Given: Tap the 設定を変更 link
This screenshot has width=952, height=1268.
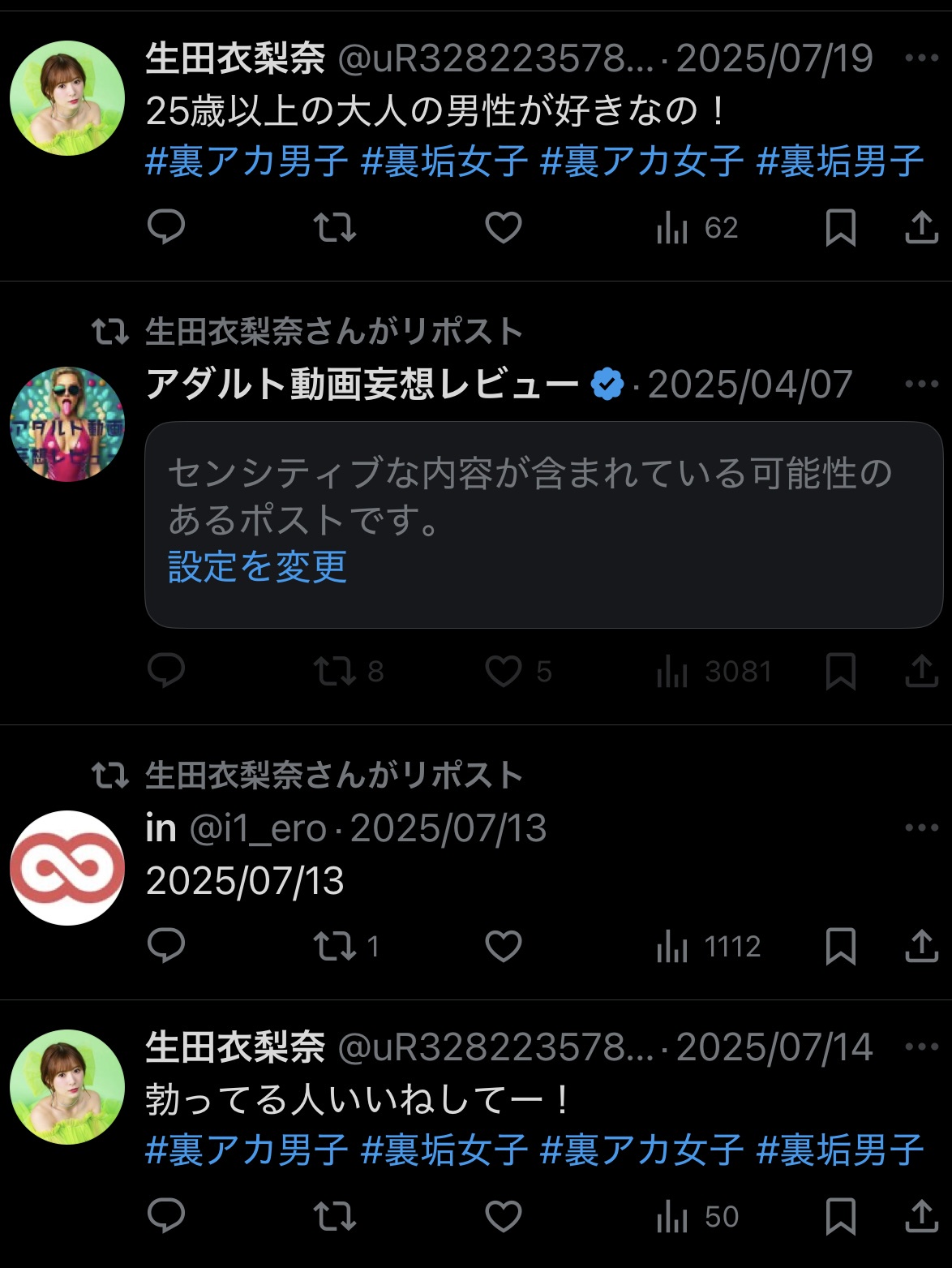Looking at the screenshot, I should (x=257, y=566).
